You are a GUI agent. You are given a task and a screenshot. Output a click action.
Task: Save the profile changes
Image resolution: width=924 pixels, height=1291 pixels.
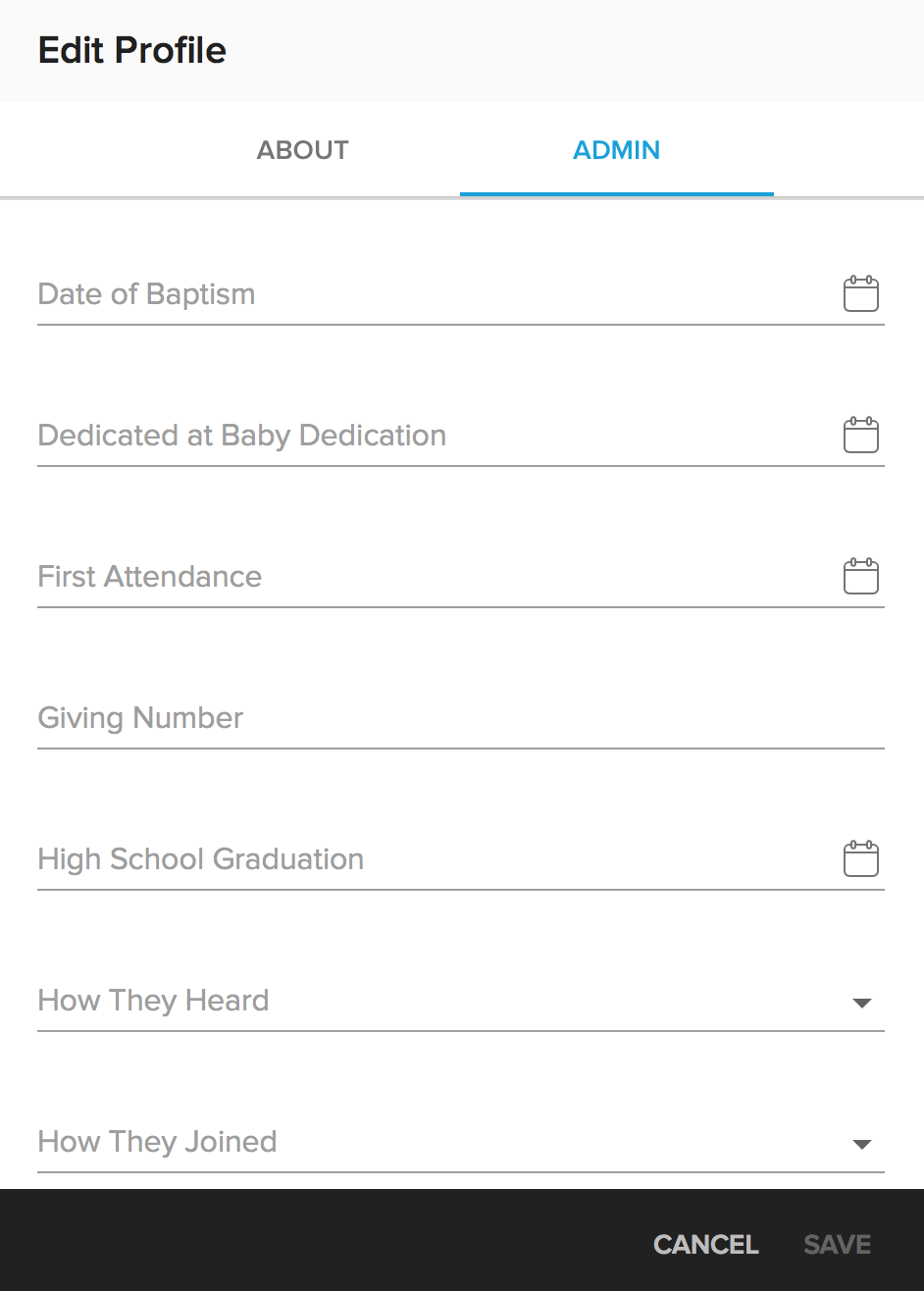tap(837, 1244)
